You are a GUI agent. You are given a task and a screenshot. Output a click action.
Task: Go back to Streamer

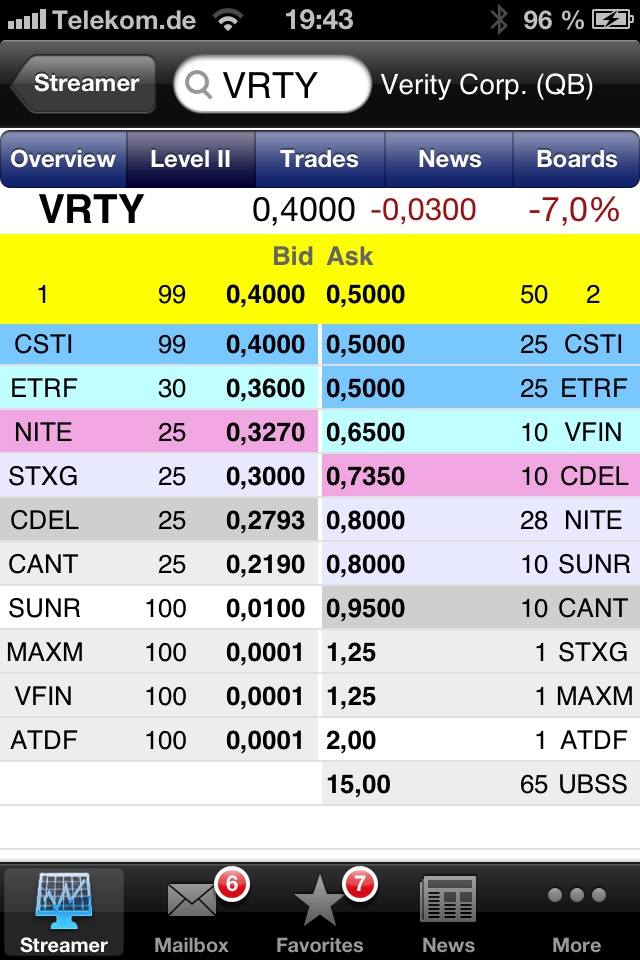(85, 84)
